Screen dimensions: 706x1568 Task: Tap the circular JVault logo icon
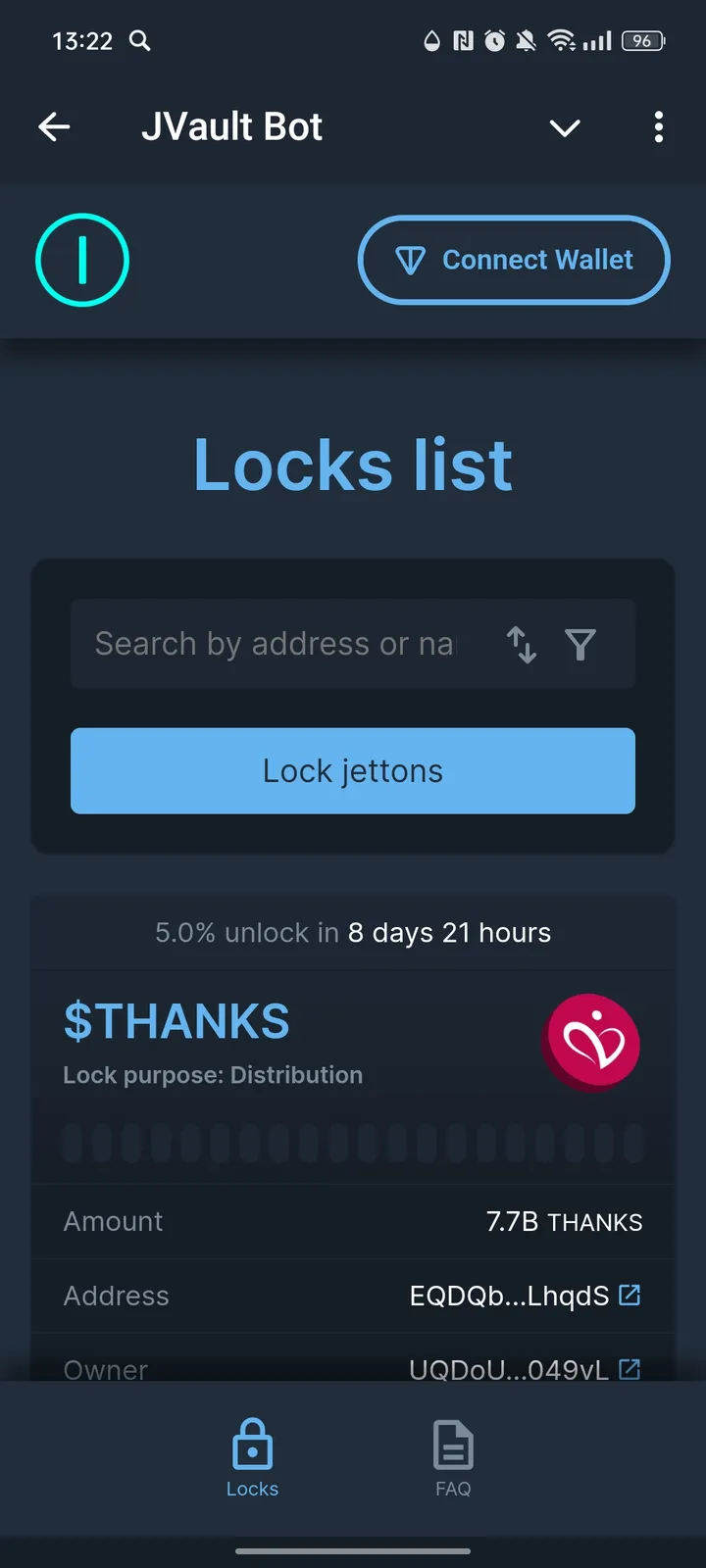[82, 260]
